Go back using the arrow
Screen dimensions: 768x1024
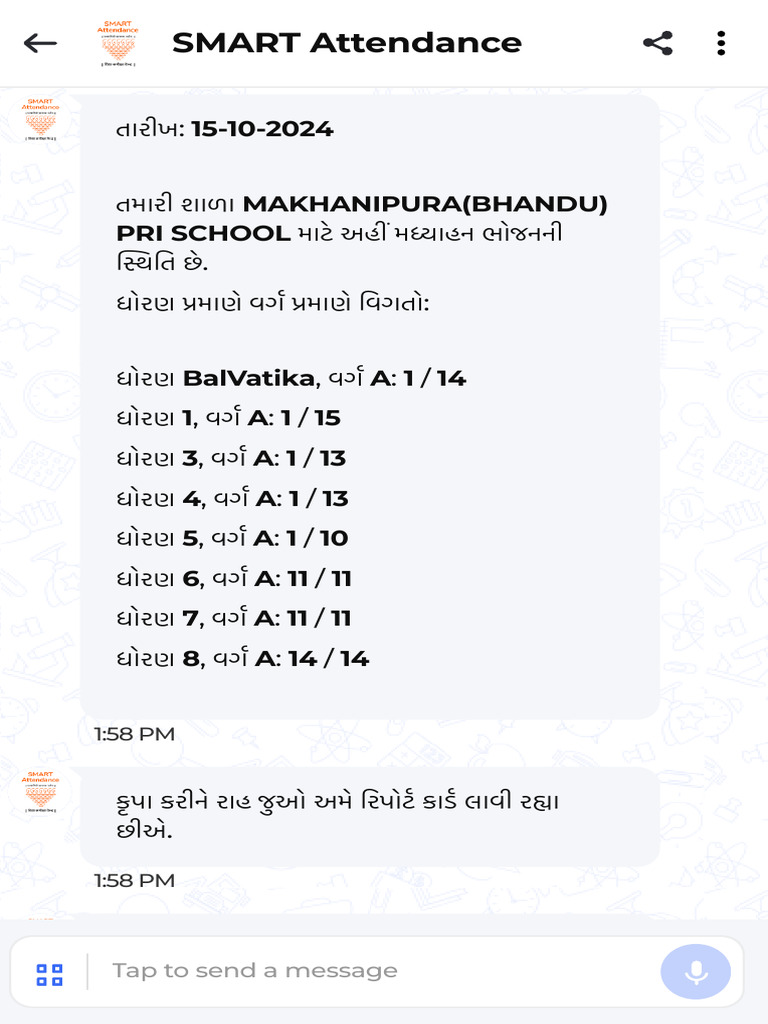(x=40, y=43)
